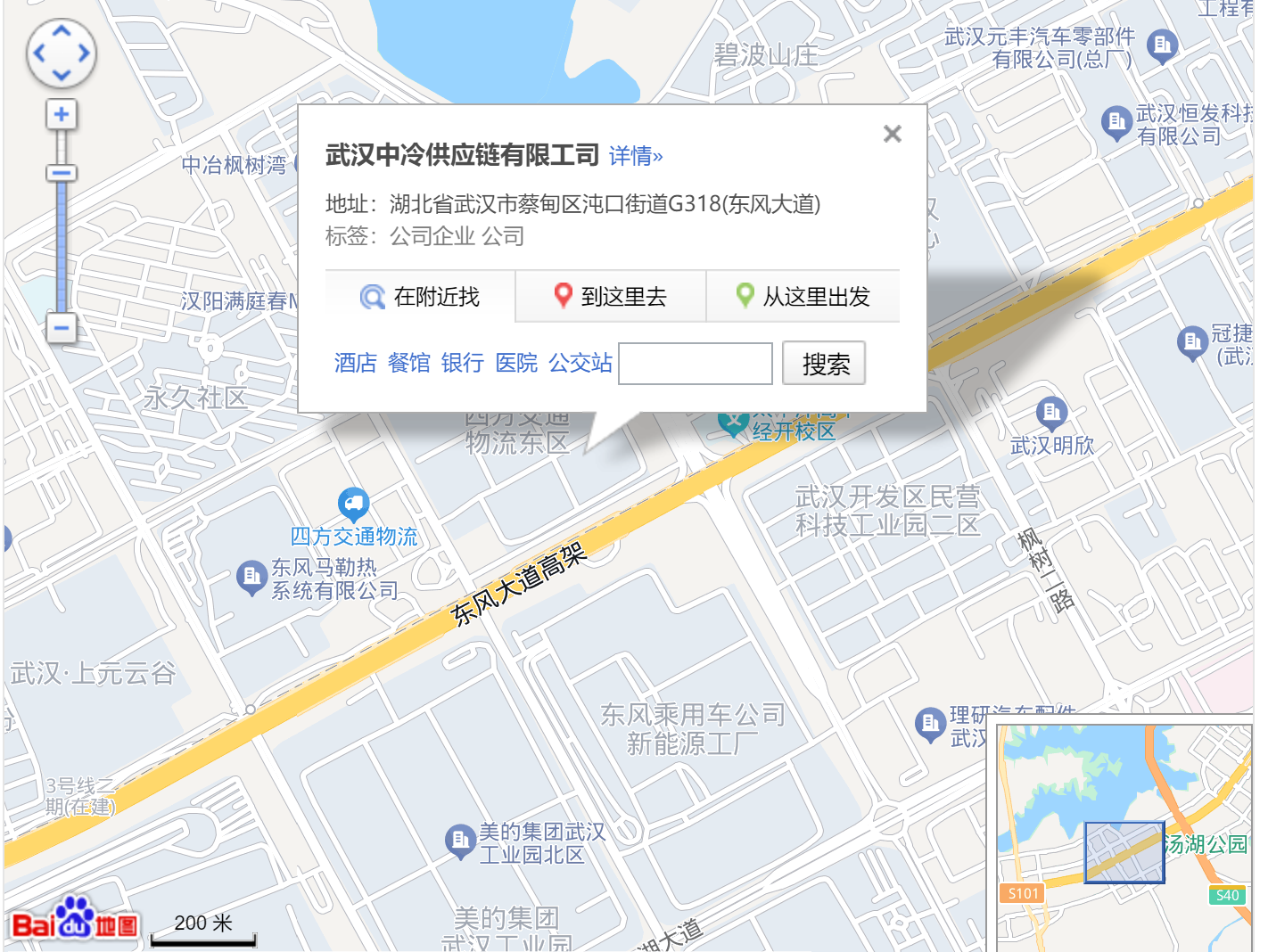Search nearby 医院

516,363
